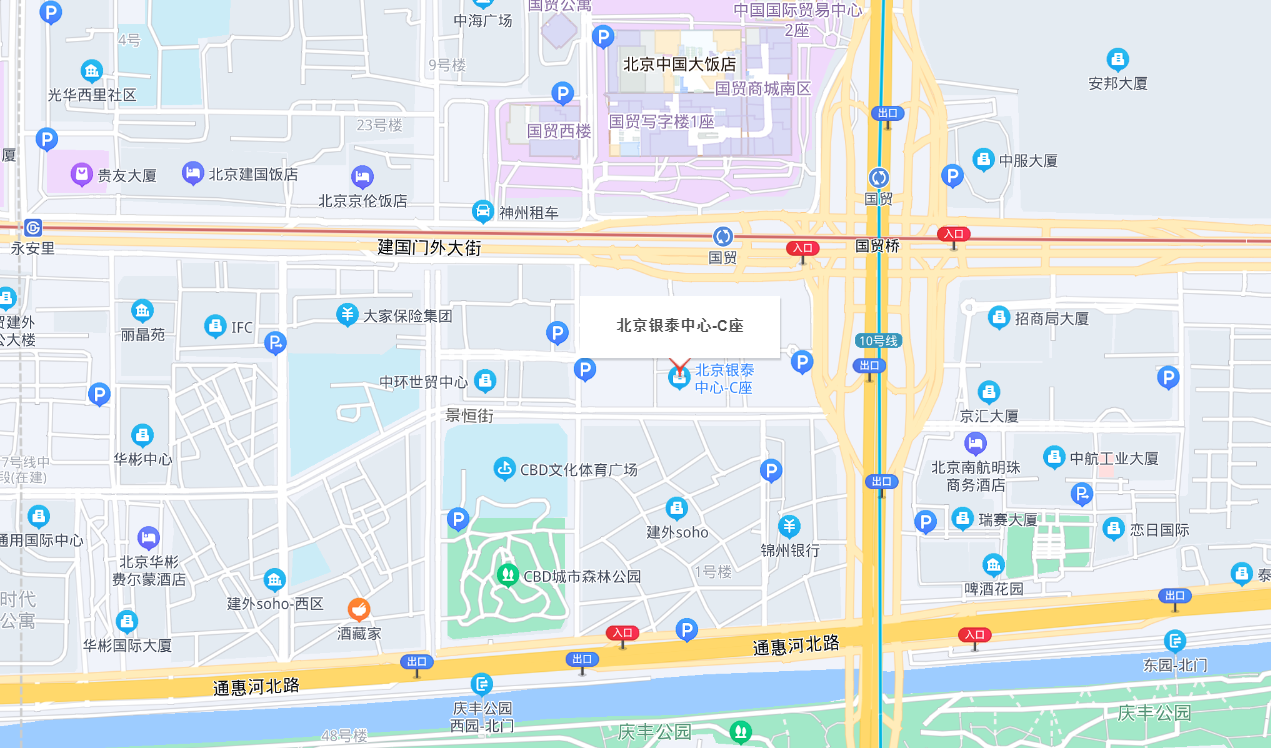Viewport: 1271px width, 748px height.
Task: Open the 大家保险集团 marker
Action: (x=347, y=315)
